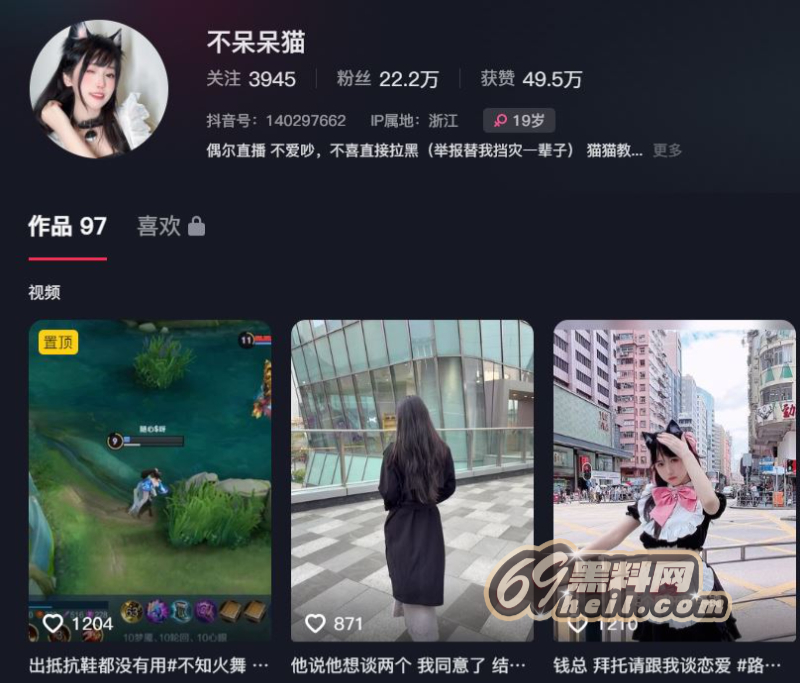Screen dimensions: 800x683
Task: Switch to the 喜欢 tab
Action: (170, 227)
